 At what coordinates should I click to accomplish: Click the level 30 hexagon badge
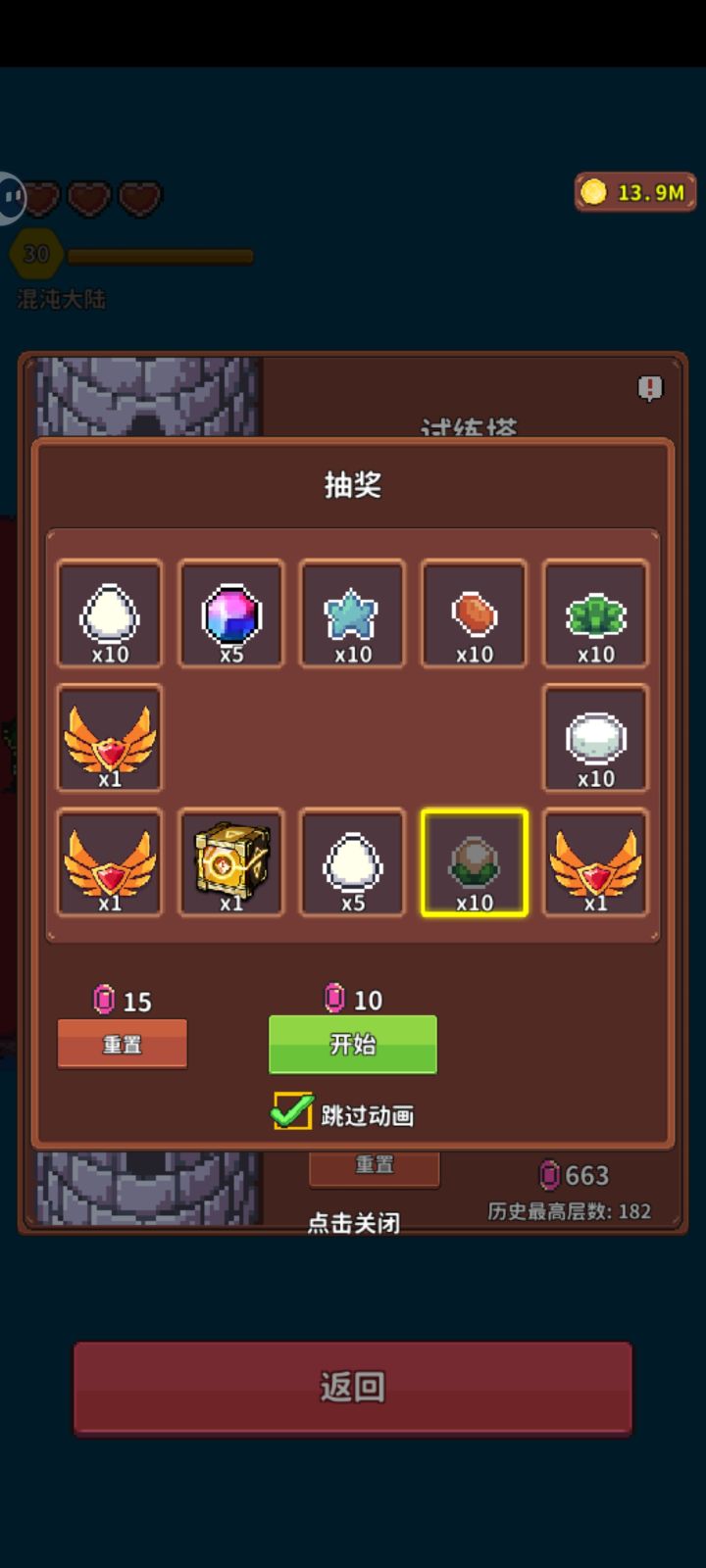click(x=37, y=253)
